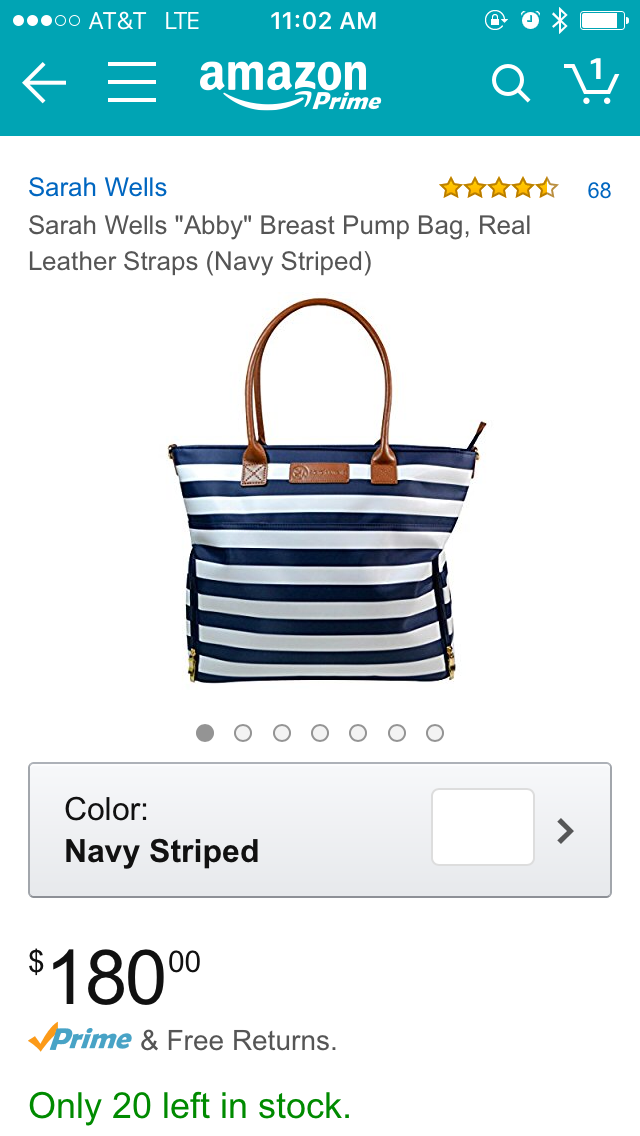Expand the Color Navy Striped selector
This screenshot has height=1136, width=640.
pos(320,830)
